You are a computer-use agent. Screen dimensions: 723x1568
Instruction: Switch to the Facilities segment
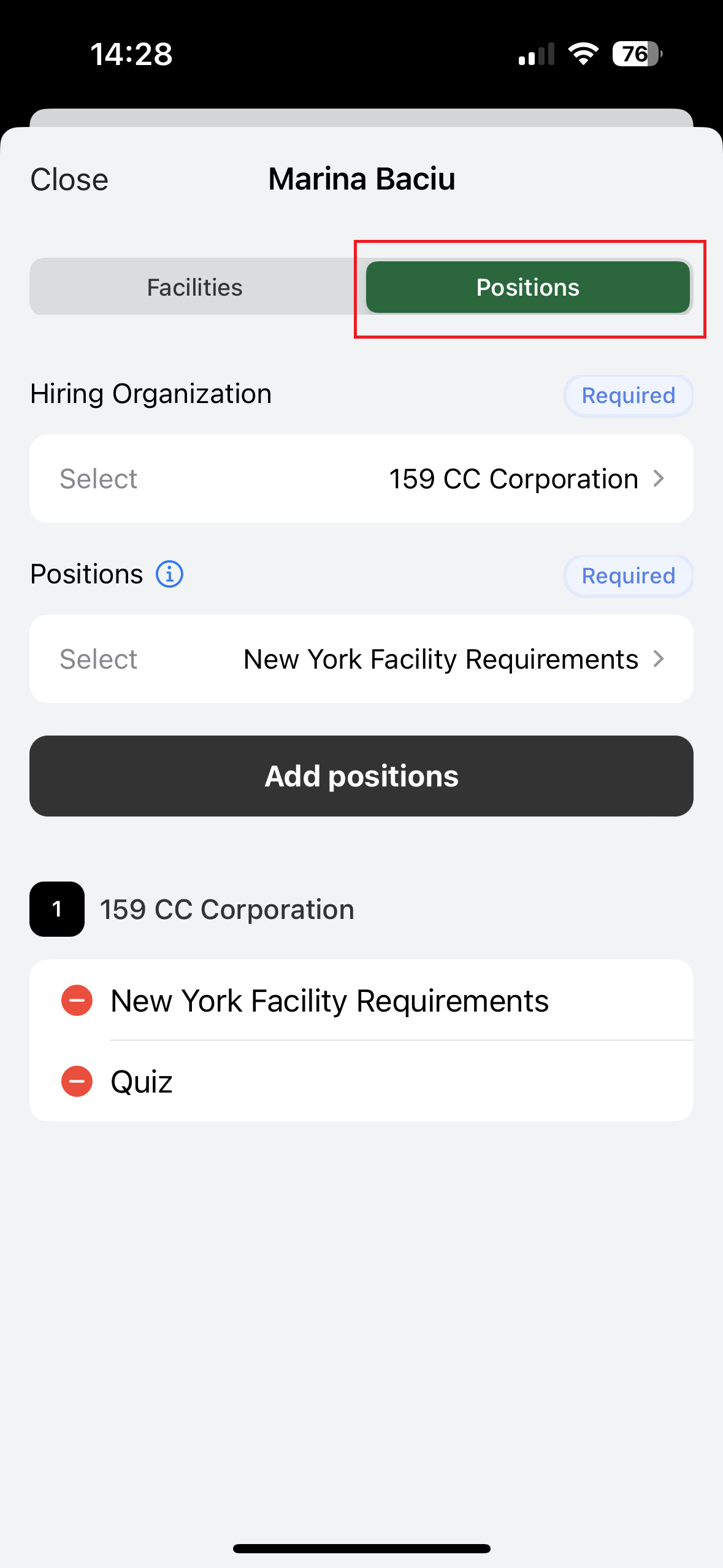(x=195, y=287)
